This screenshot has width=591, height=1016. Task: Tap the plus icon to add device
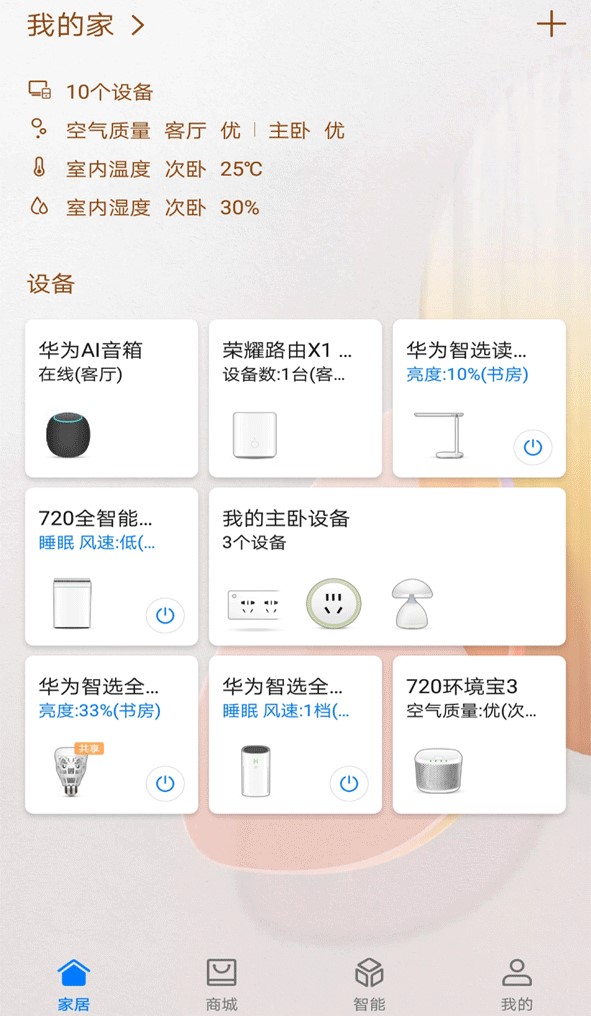551,25
